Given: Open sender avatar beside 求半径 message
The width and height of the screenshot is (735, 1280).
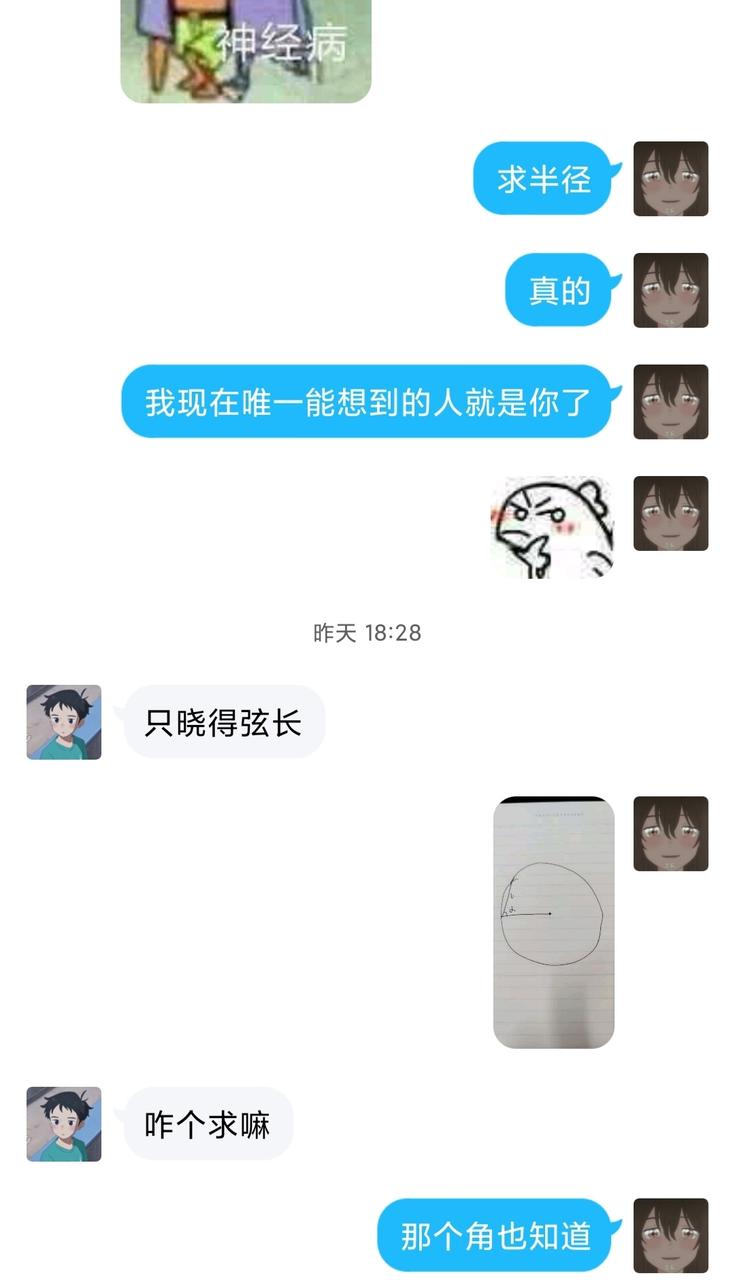Looking at the screenshot, I should point(670,179).
